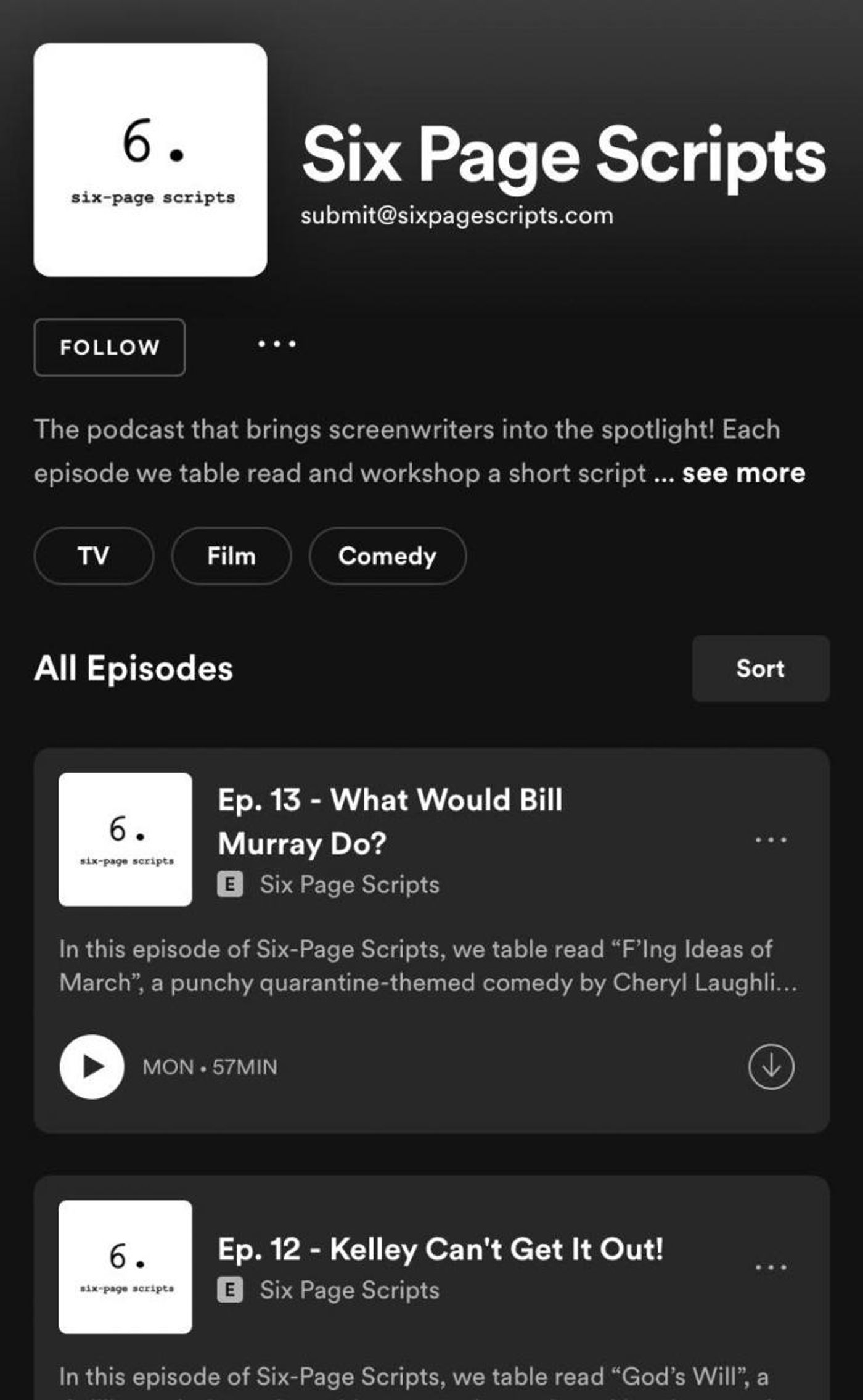Expand the description with see more
863x1400 pixels.
pyautogui.click(x=742, y=472)
